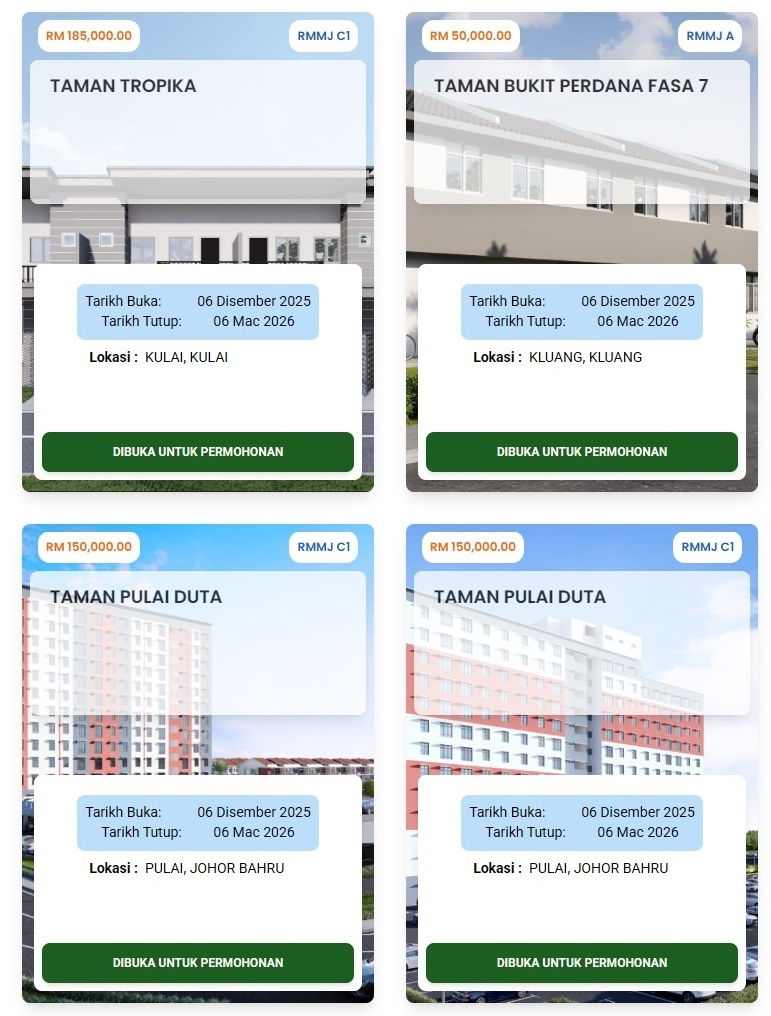
Task: Apply via Taman Bukit Perdana Fasa 7 button
Action: click(582, 452)
